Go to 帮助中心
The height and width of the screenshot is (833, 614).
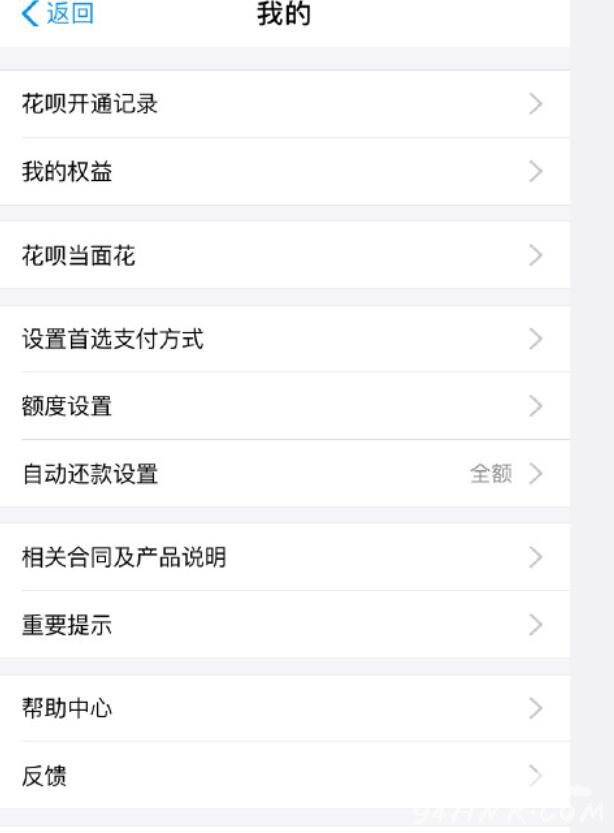point(285,709)
